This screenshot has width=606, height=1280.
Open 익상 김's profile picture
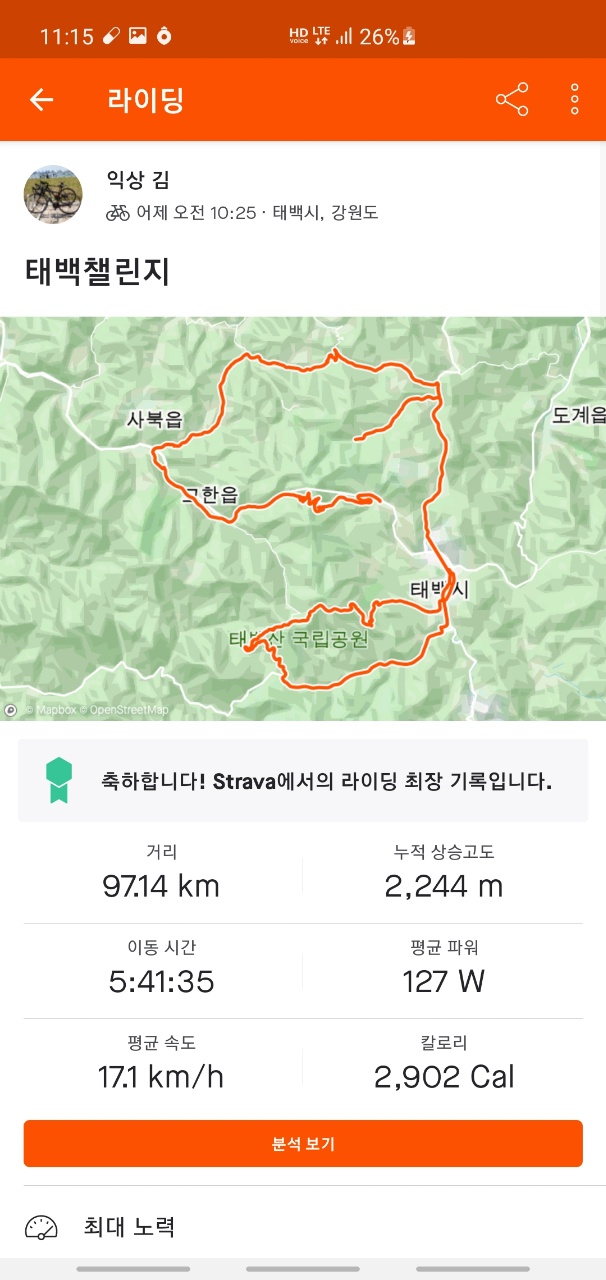click(x=53, y=194)
